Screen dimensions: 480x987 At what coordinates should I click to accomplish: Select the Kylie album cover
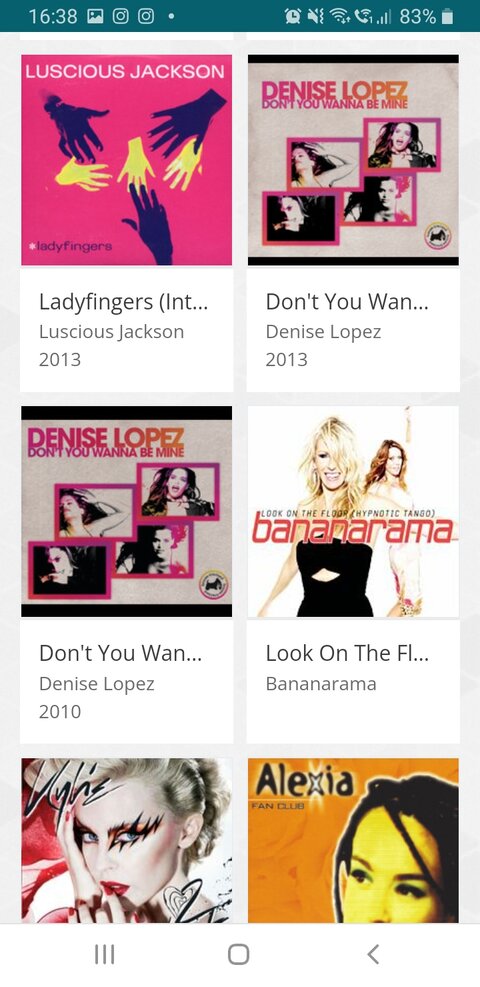[x=126, y=840]
